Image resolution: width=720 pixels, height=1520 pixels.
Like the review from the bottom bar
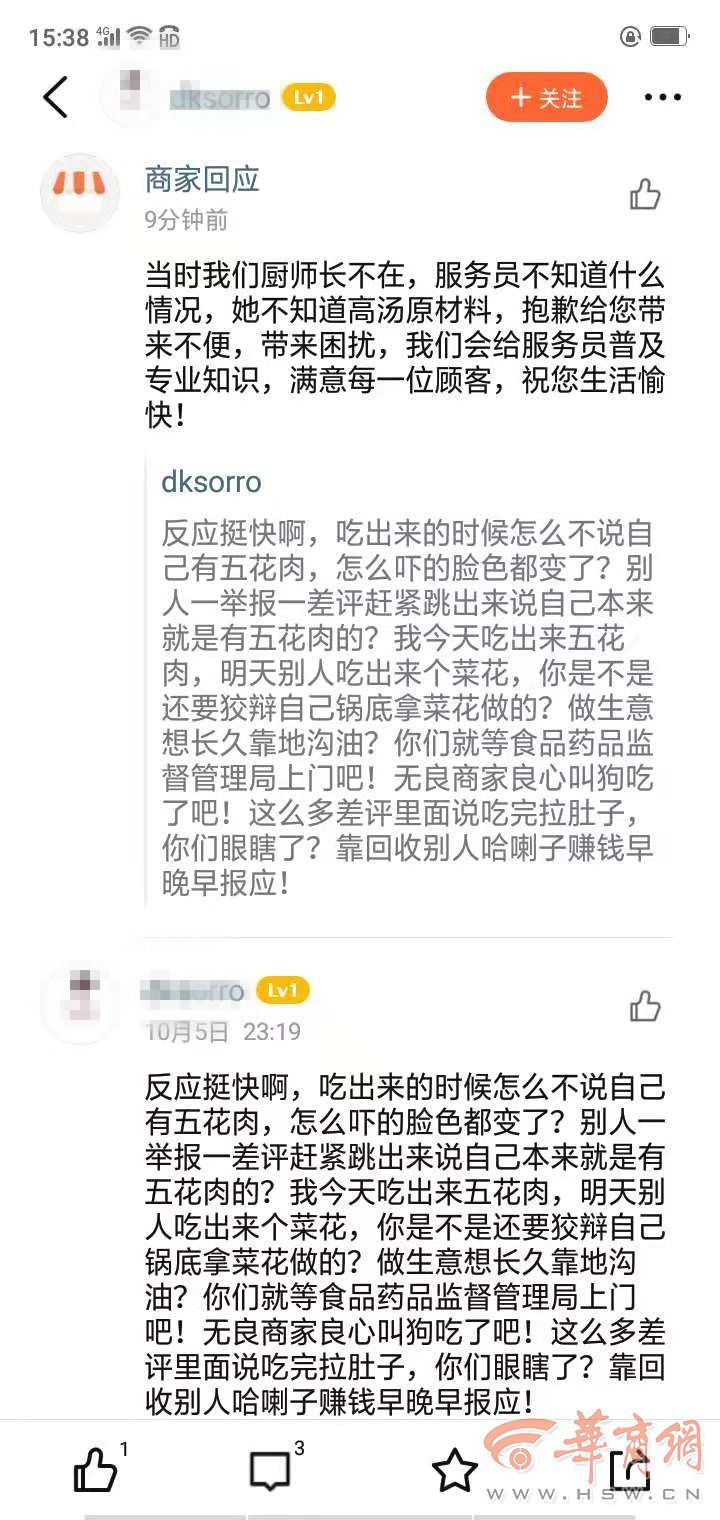(97, 1471)
